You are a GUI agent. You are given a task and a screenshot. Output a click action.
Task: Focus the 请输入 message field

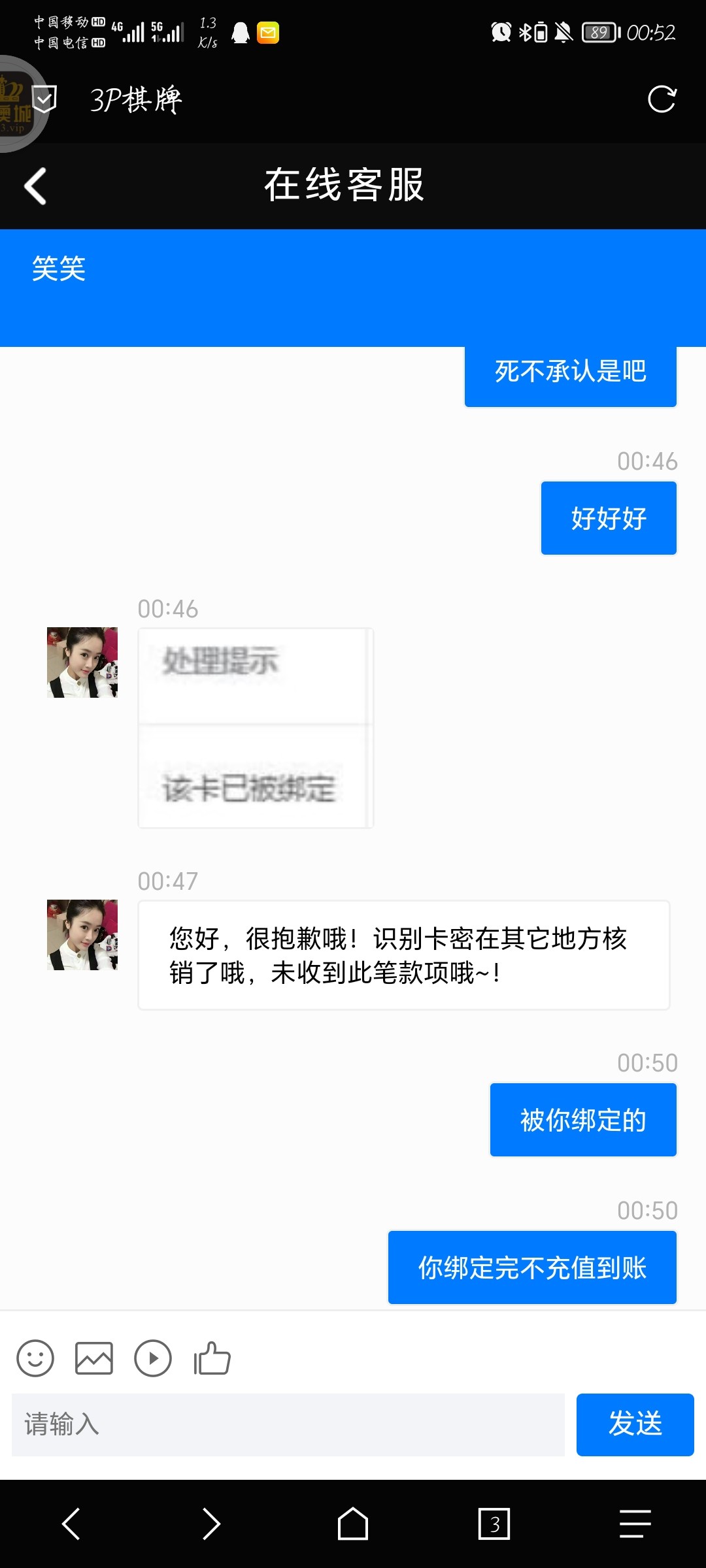288,1424
